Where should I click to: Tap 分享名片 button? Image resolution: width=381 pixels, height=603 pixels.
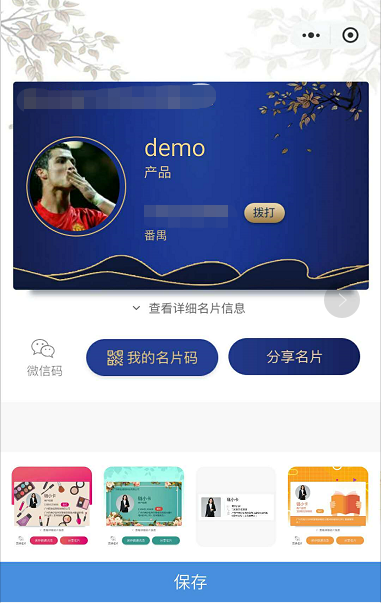(x=294, y=356)
